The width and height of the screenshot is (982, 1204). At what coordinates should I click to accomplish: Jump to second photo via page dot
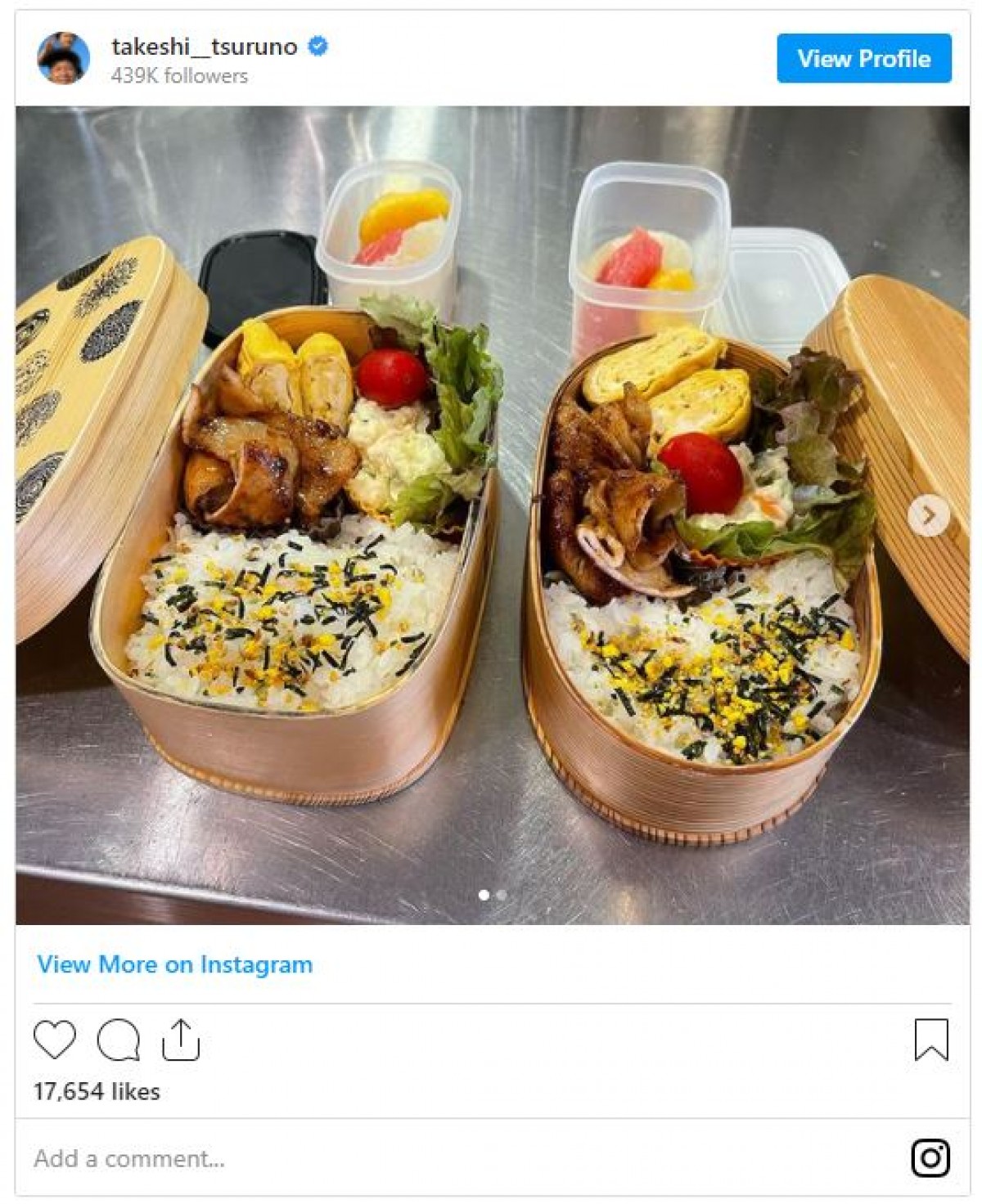(501, 895)
